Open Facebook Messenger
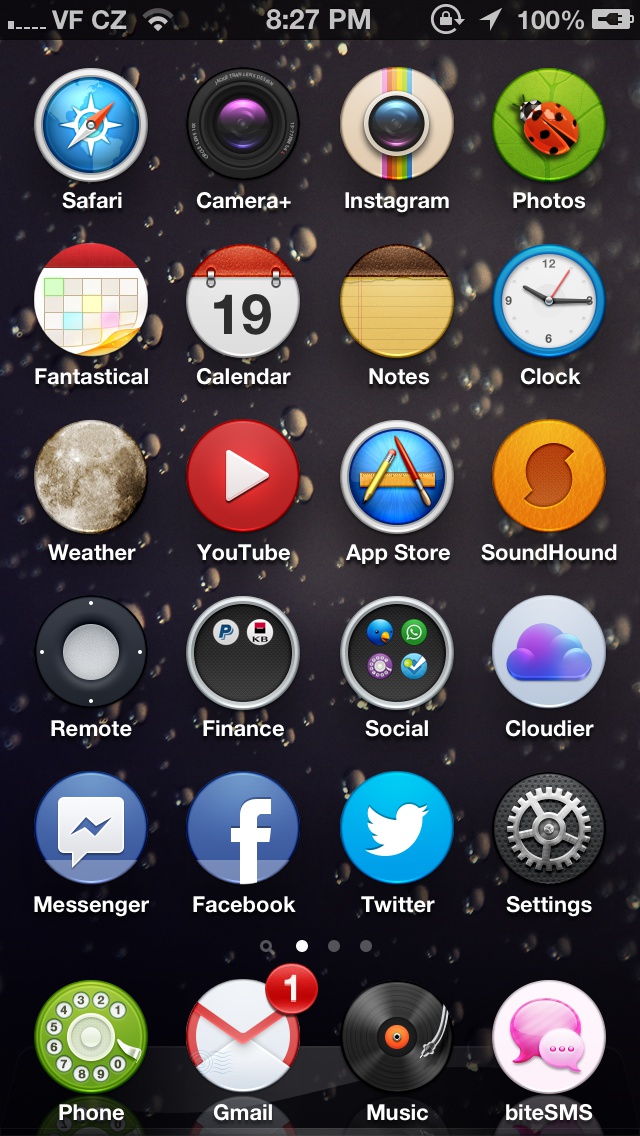Screen dimensions: 640x1136 (91, 829)
